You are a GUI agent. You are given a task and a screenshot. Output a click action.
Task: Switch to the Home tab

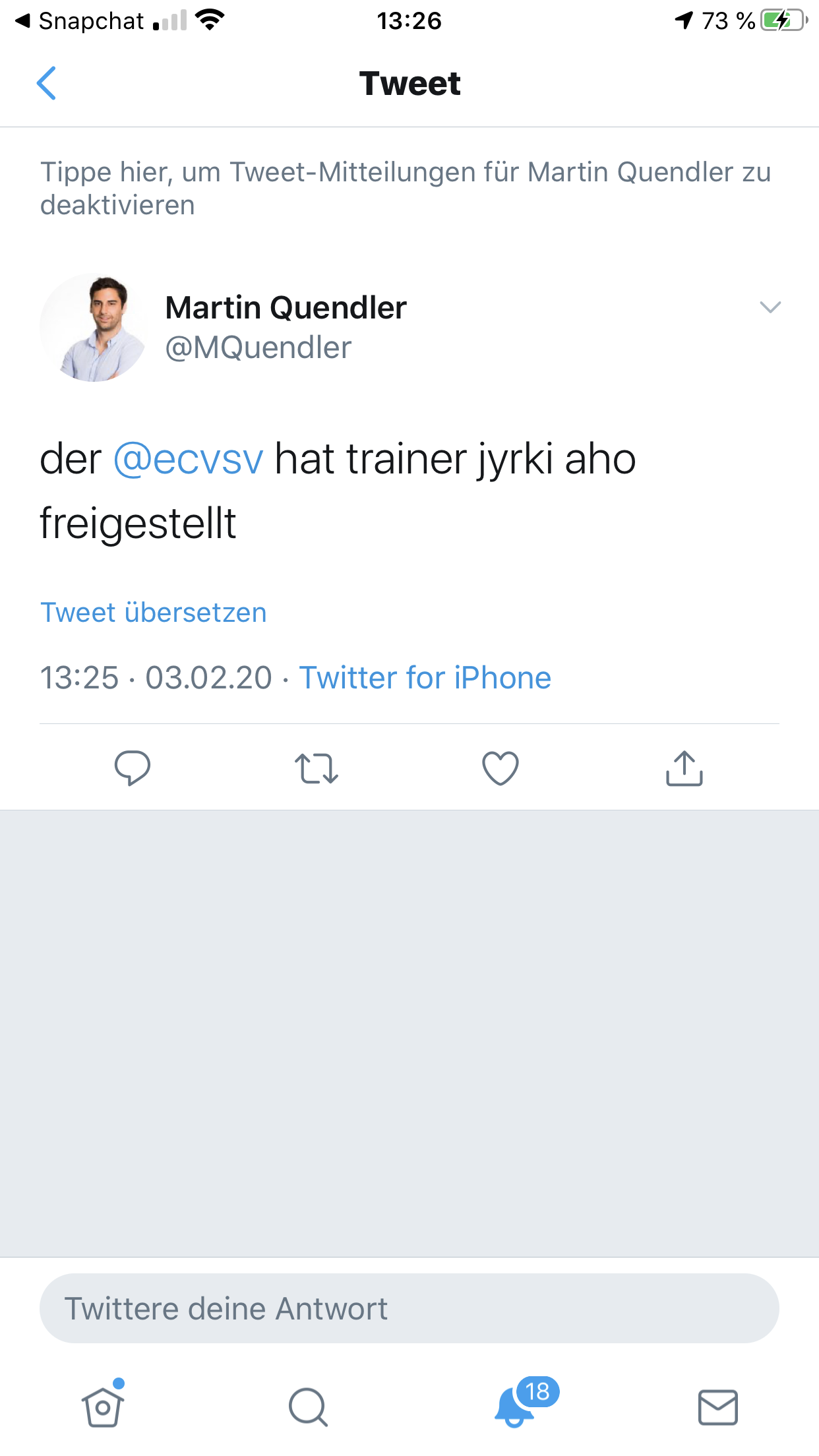click(x=103, y=1407)
